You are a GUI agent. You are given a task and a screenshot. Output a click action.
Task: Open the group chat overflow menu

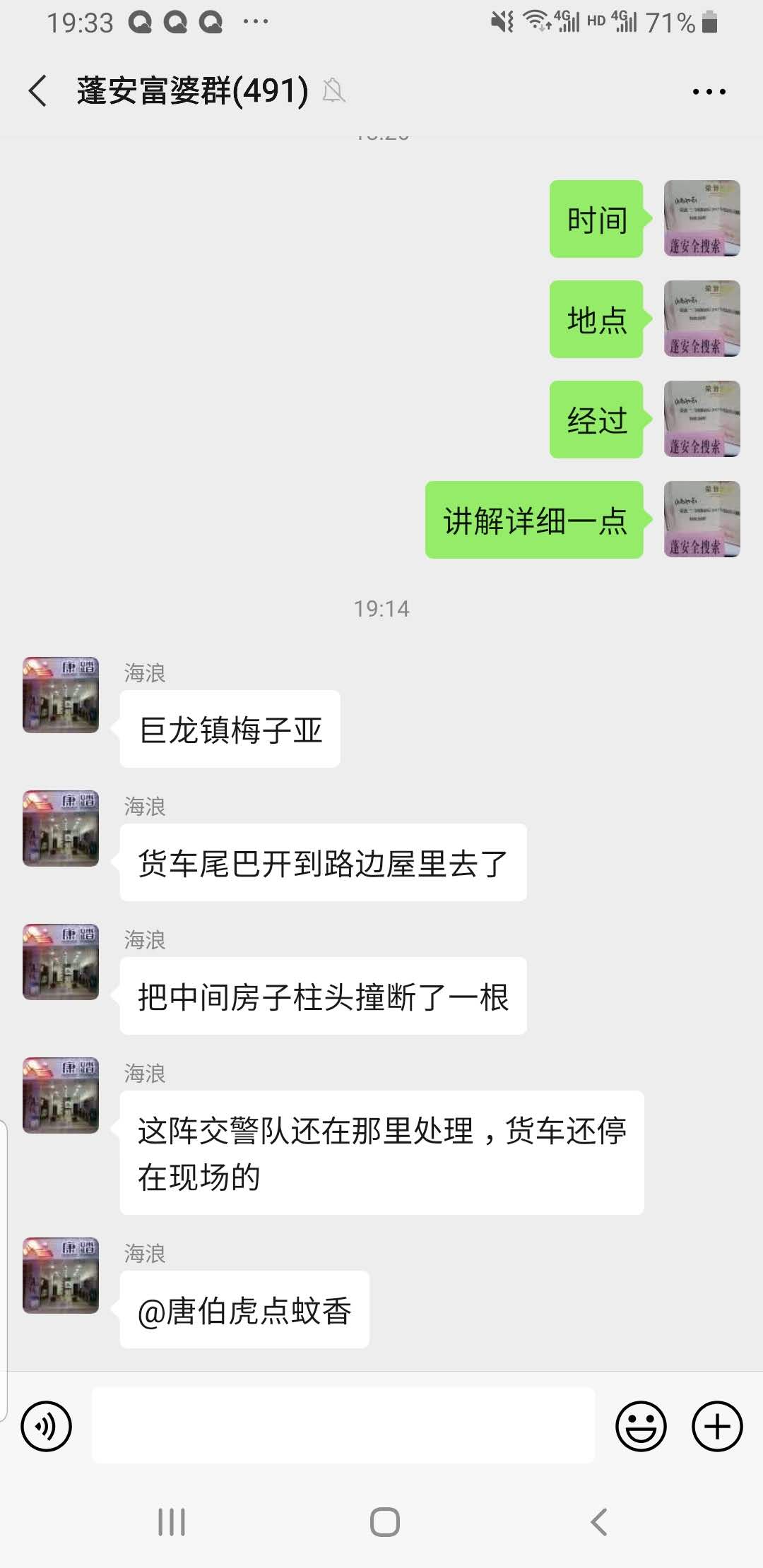[x=709, y=92]
